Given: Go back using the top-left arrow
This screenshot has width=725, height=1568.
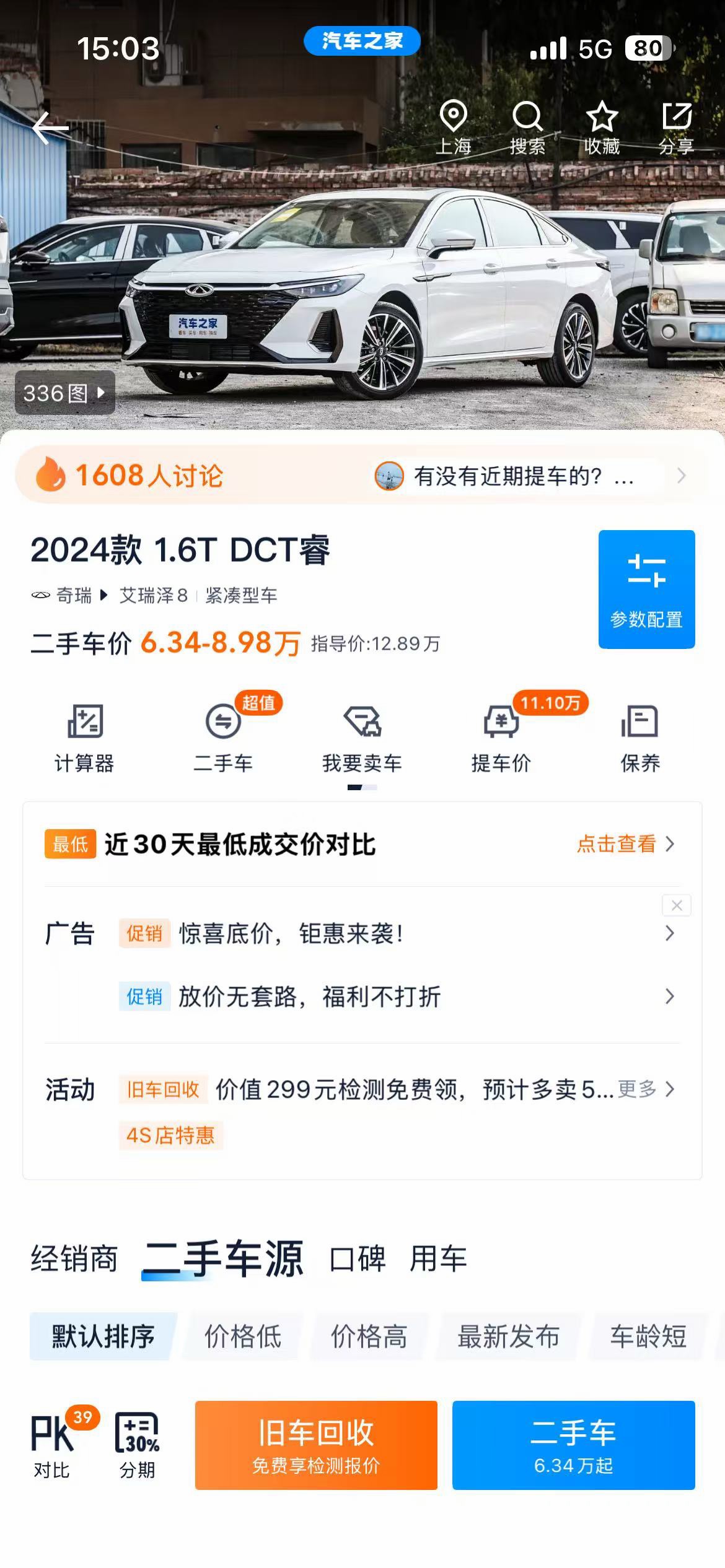Looking at the screenshot, I should [50, 128].
